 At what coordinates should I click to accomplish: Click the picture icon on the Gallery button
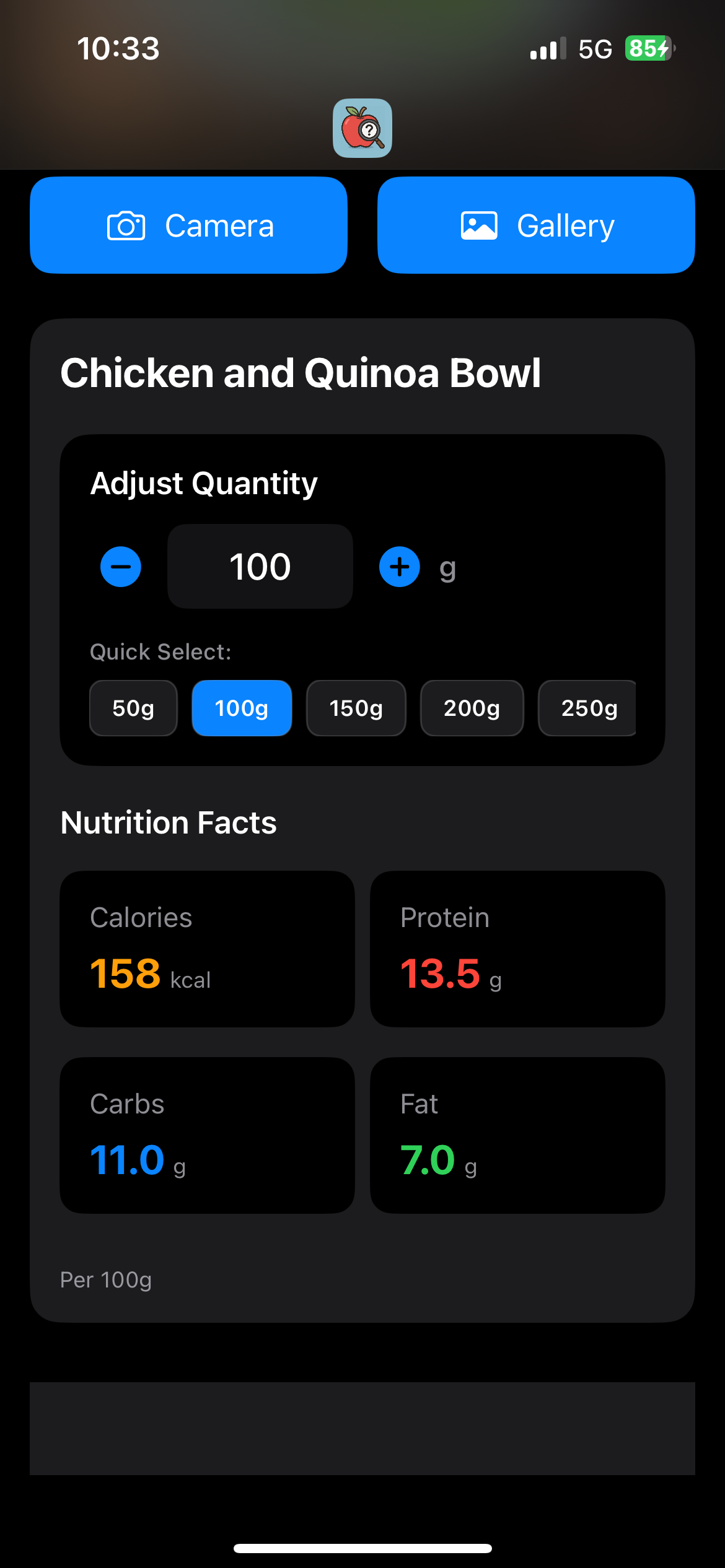pos(478,225)
